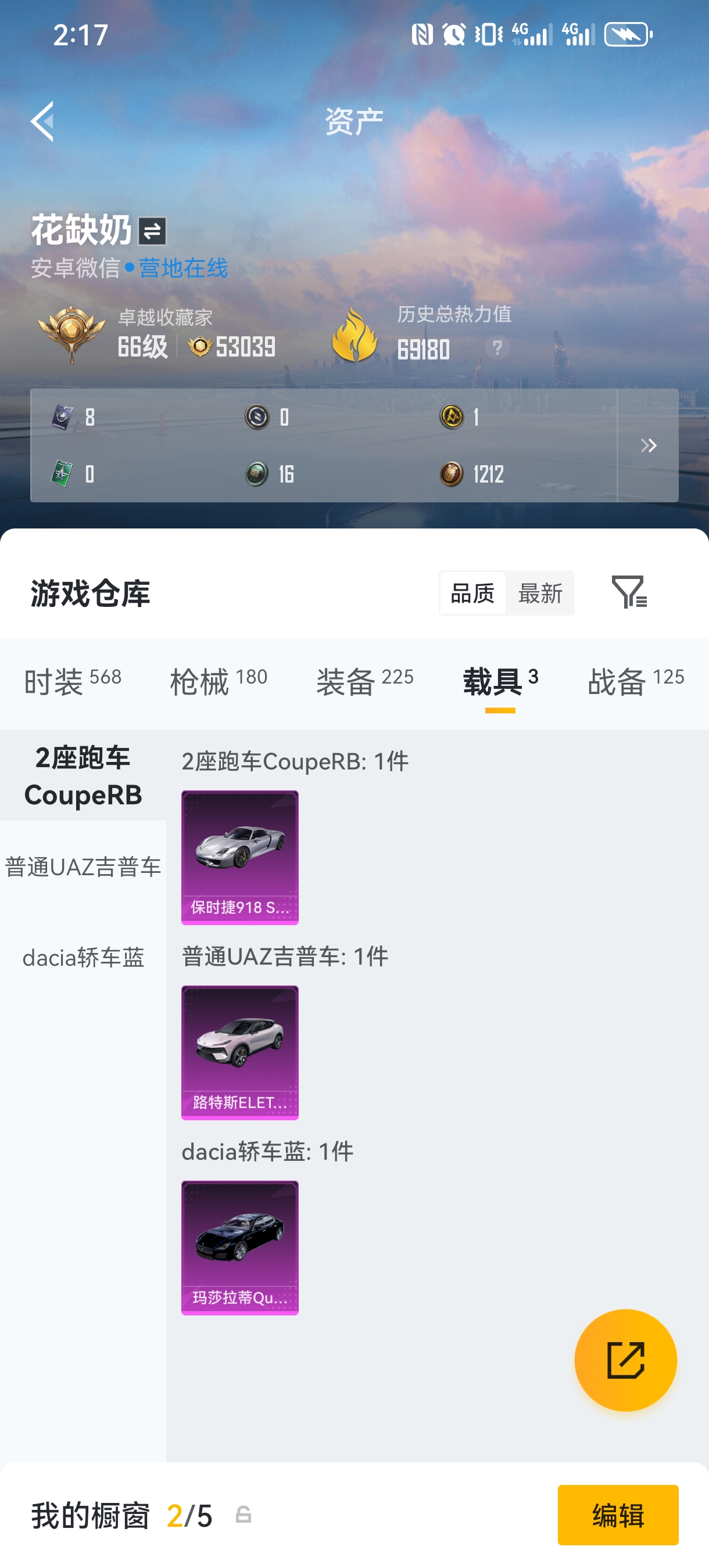Switch to the 战备 125 tab
709x1568 pixels.
click(x=636, y=681)
